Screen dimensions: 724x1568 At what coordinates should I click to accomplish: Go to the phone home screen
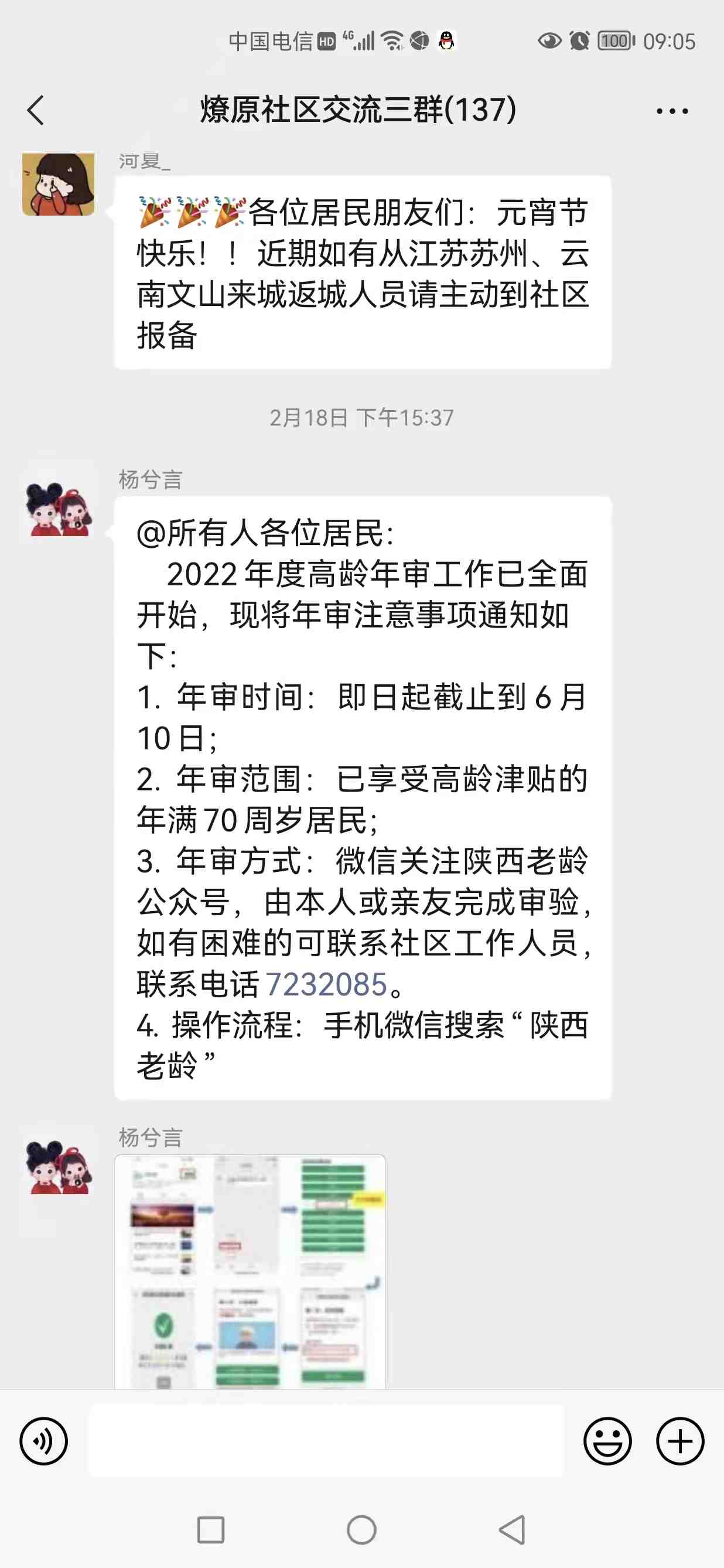361,1530
